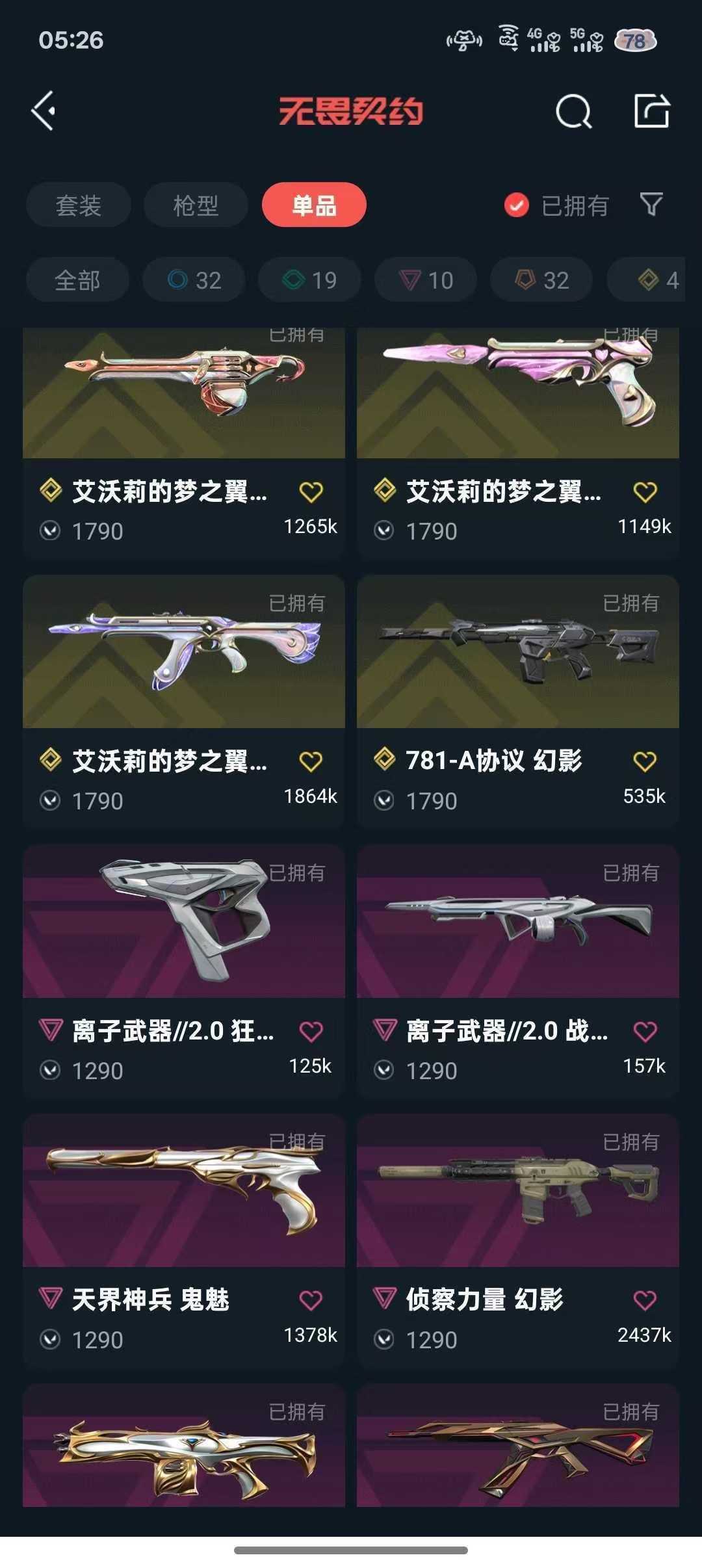Open the funnel filter options

(651, 205)
